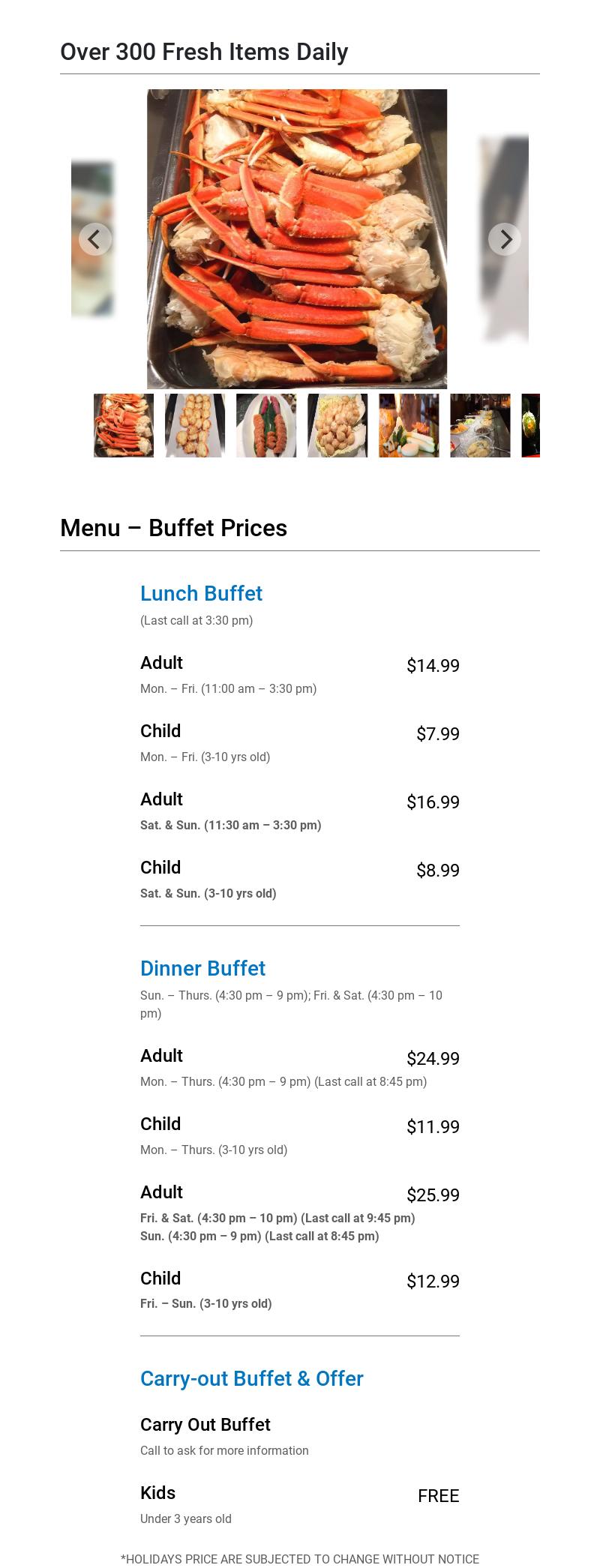Open the second gallery thumbnail
Screen dimensions: 600x1568
pyautogui.click(x=195, y=425)
